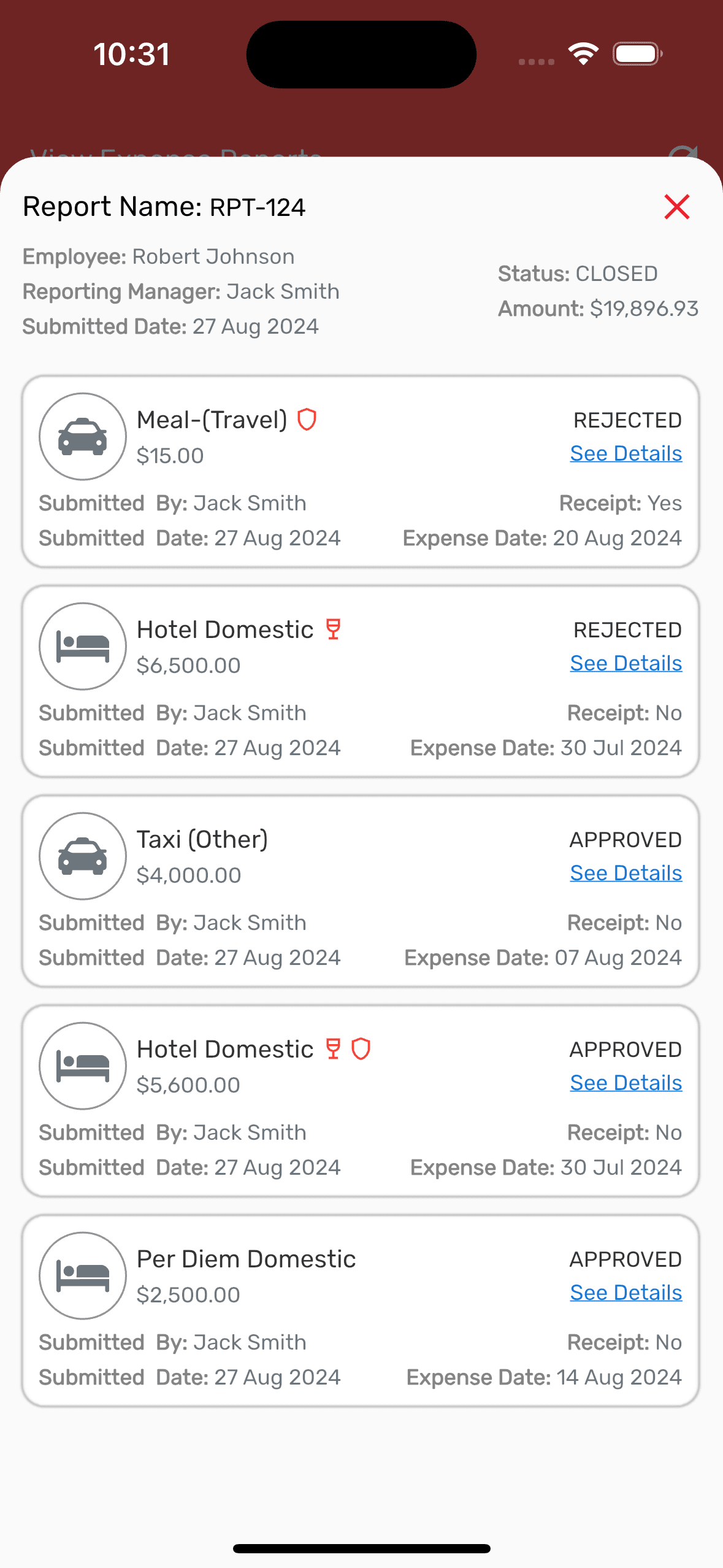
Task: See details of the $5,600.00 Hotel Domestic expense
Action: (x=626, y=1083)
